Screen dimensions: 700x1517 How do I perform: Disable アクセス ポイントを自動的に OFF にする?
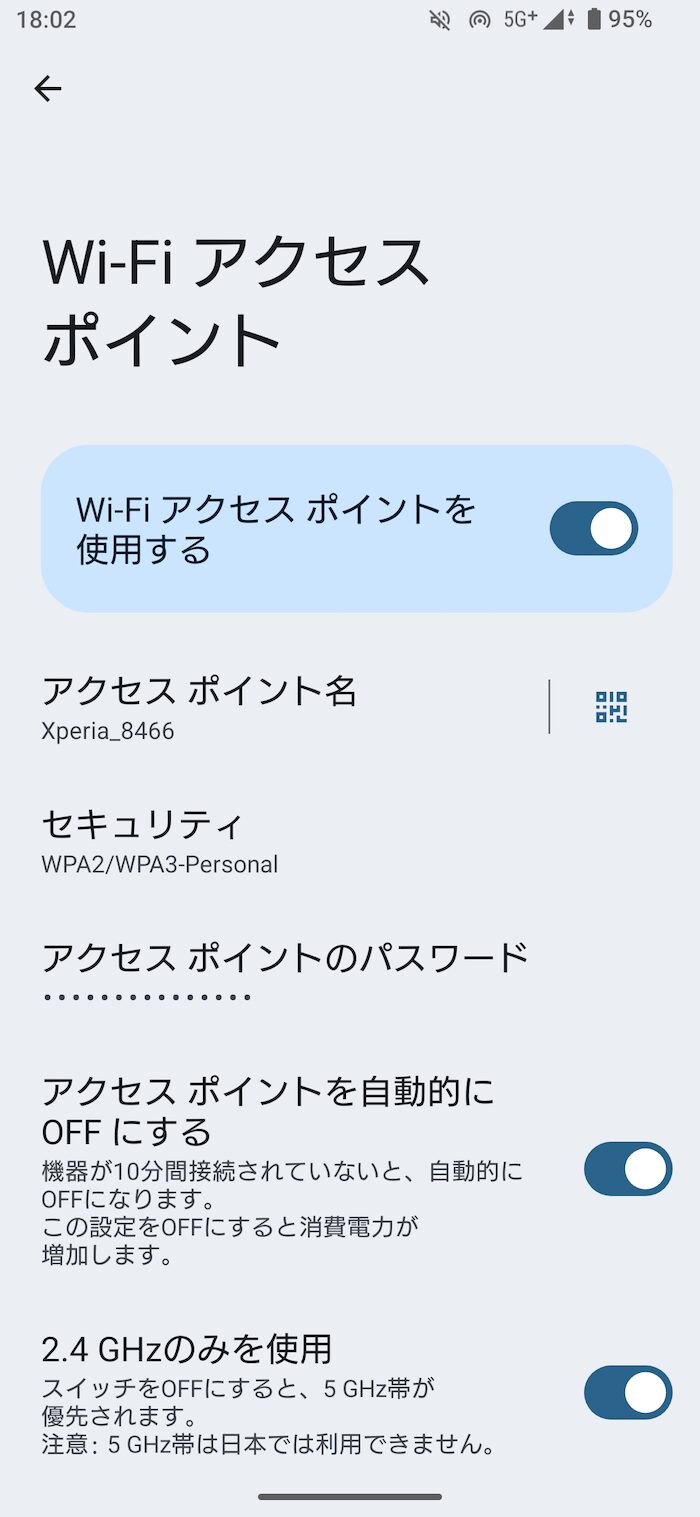627,1169
